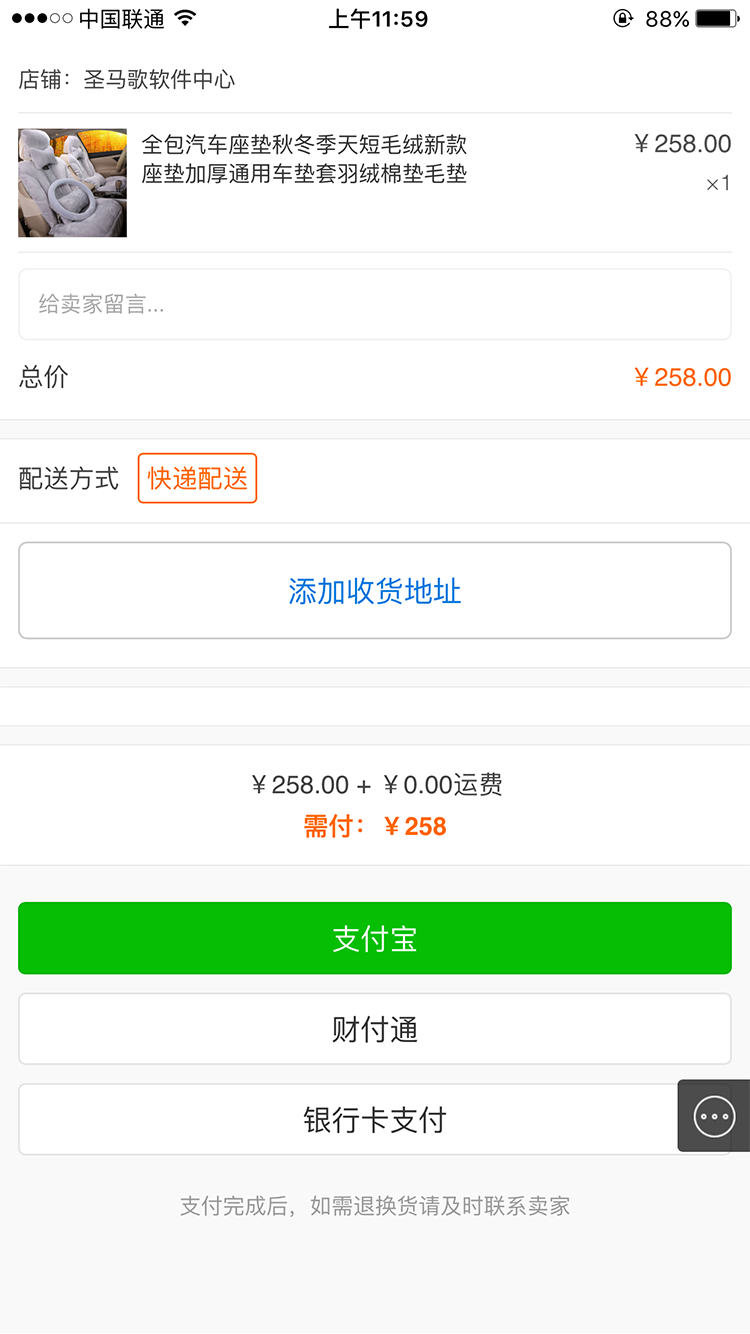750x1334 pixels.
Task: Click 添加收货地址 to add shipping address
Action: tap(375, 590)
